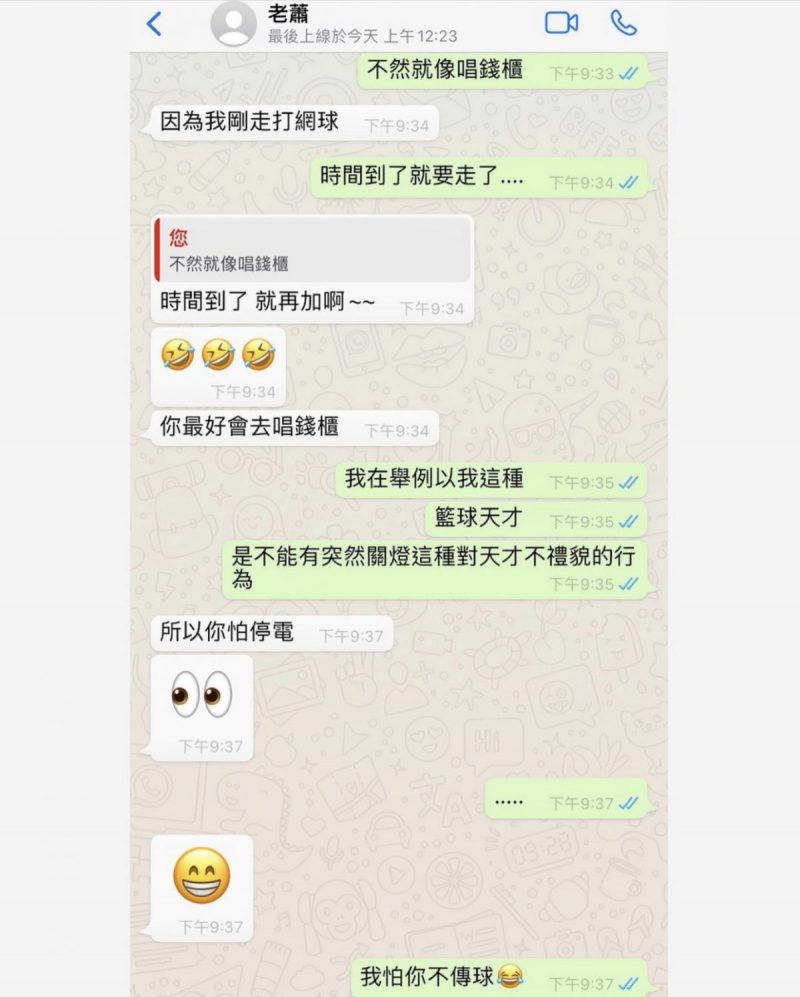800x997 pixels.
Task: Go back to the chat list
Action: coord(154,24)
